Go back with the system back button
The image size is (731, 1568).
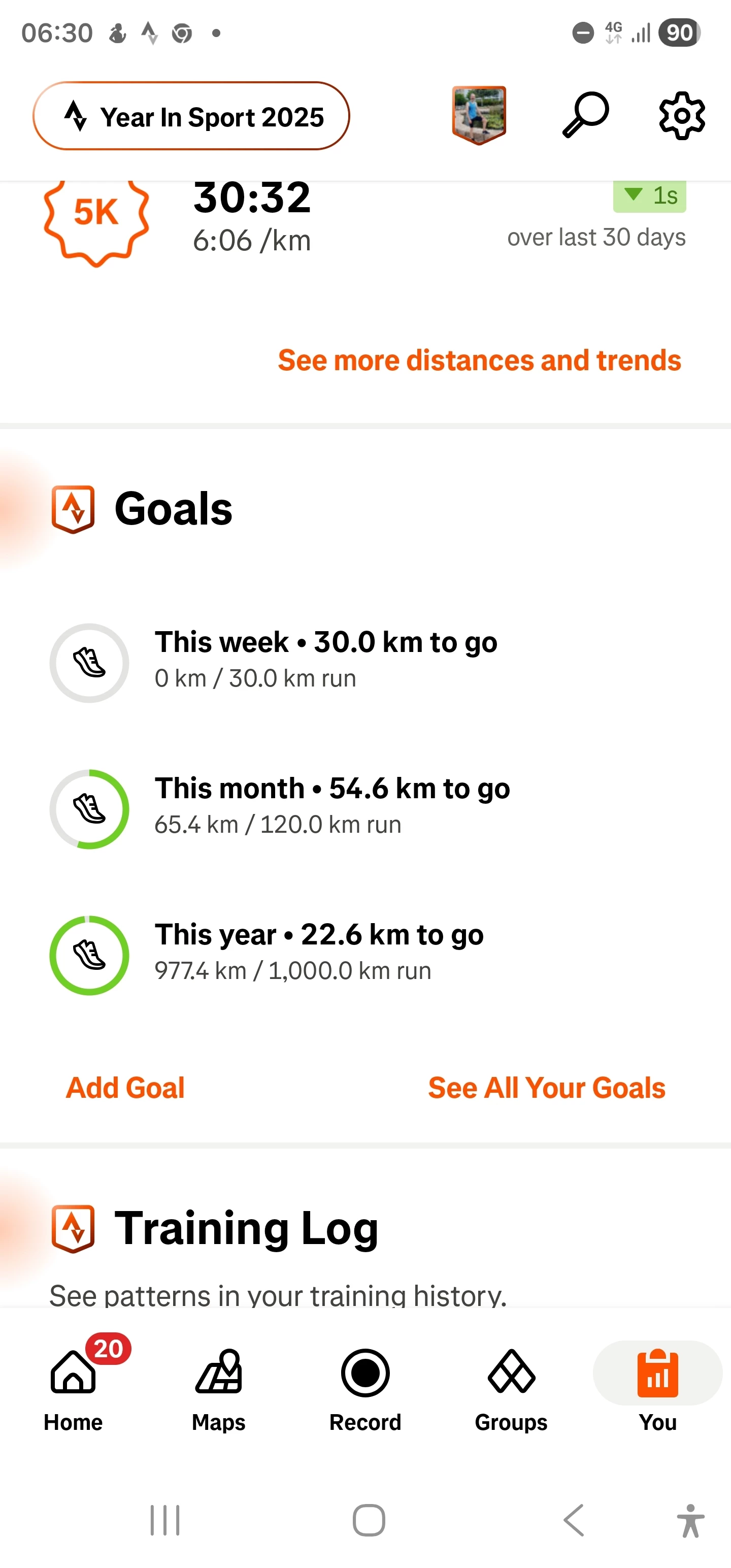pos(573,1520)
